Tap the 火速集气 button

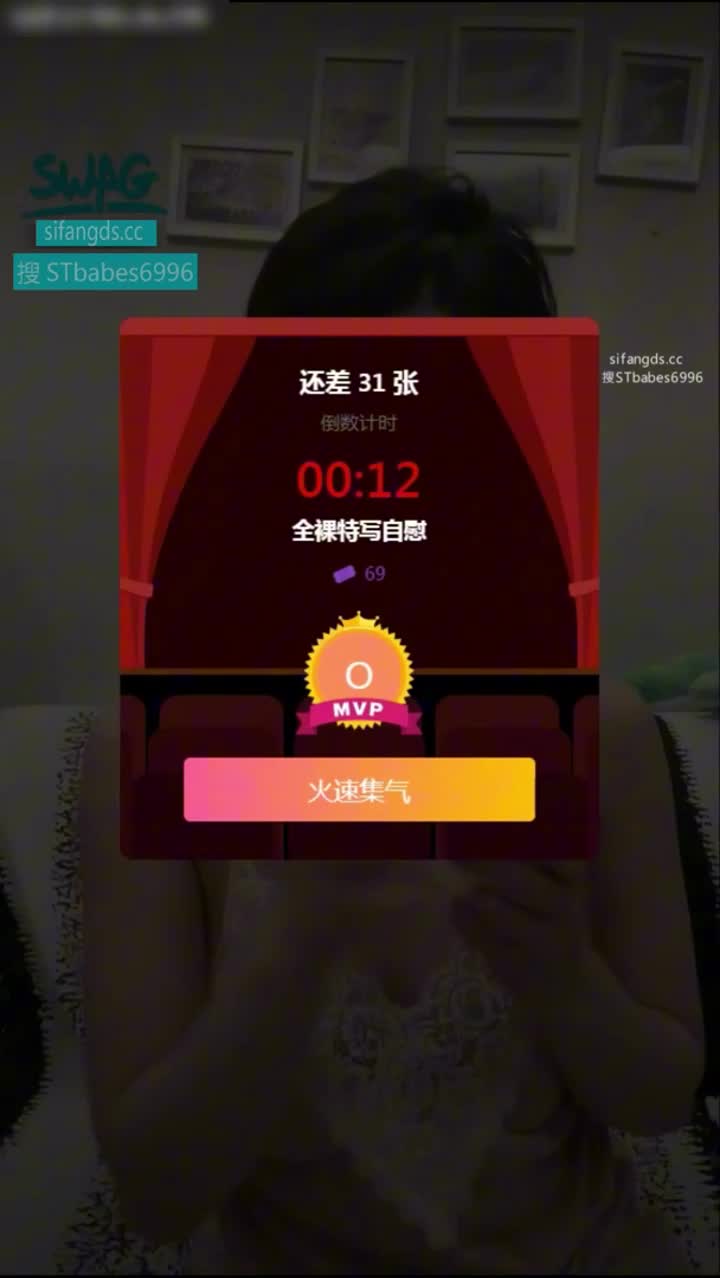point(359,790)
